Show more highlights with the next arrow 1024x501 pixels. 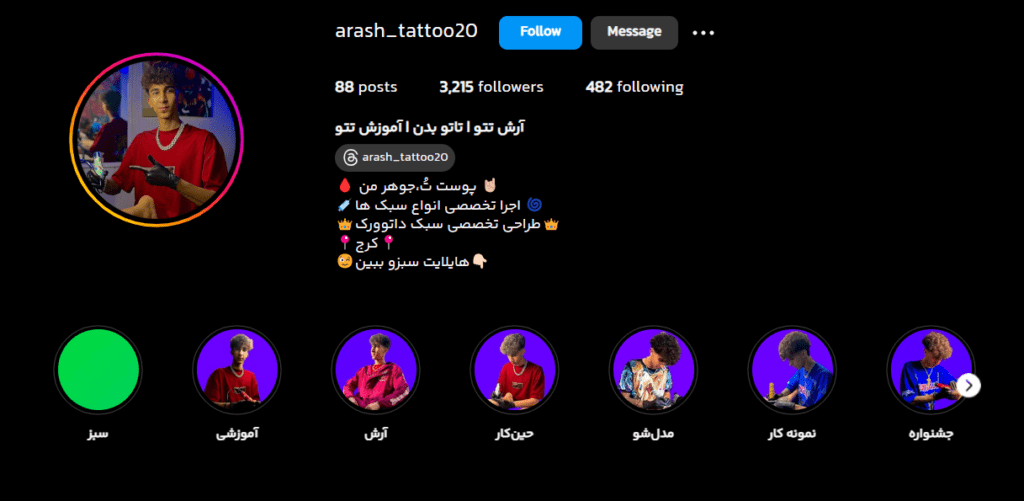[968, 385]
